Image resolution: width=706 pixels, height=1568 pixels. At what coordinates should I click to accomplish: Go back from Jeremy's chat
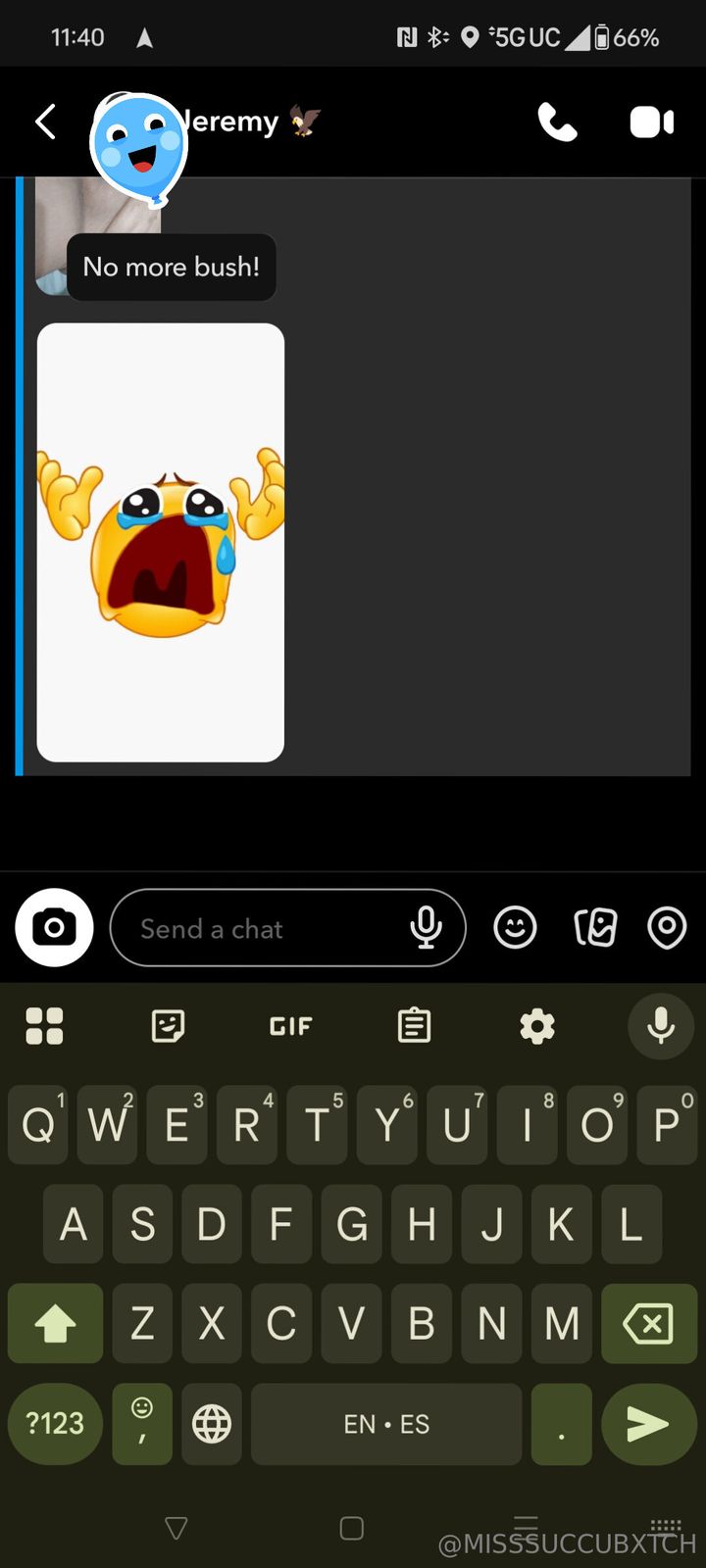click(45, 122)
